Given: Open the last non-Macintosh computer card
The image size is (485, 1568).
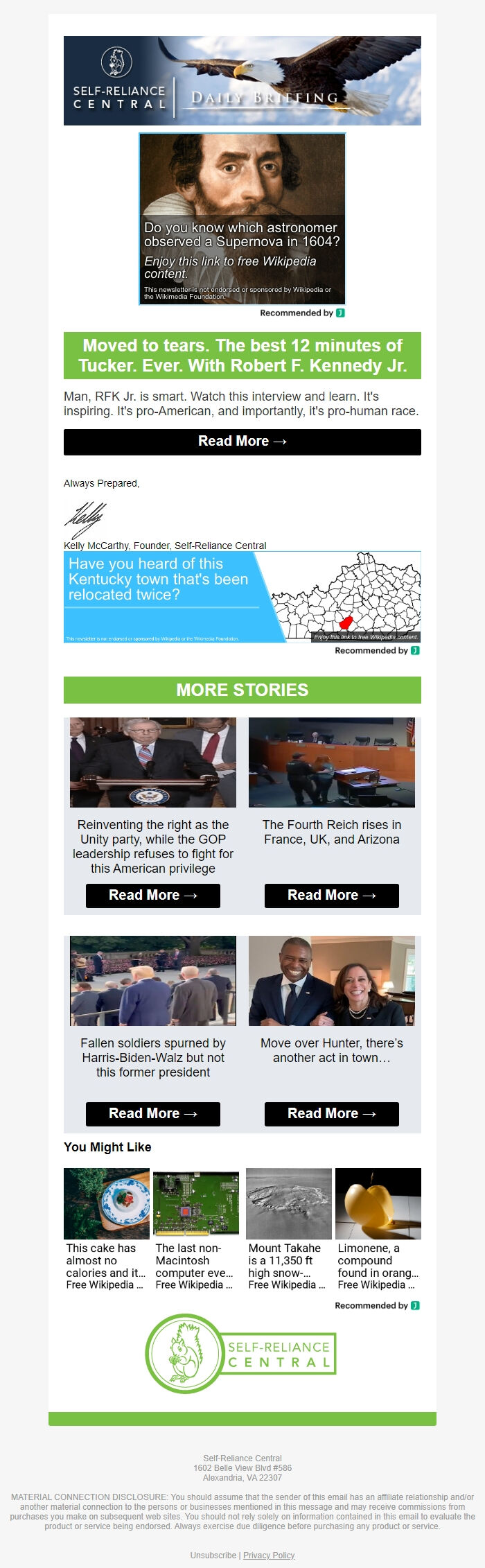Looking at the screenshot, I should click(x=195, y=1230).
